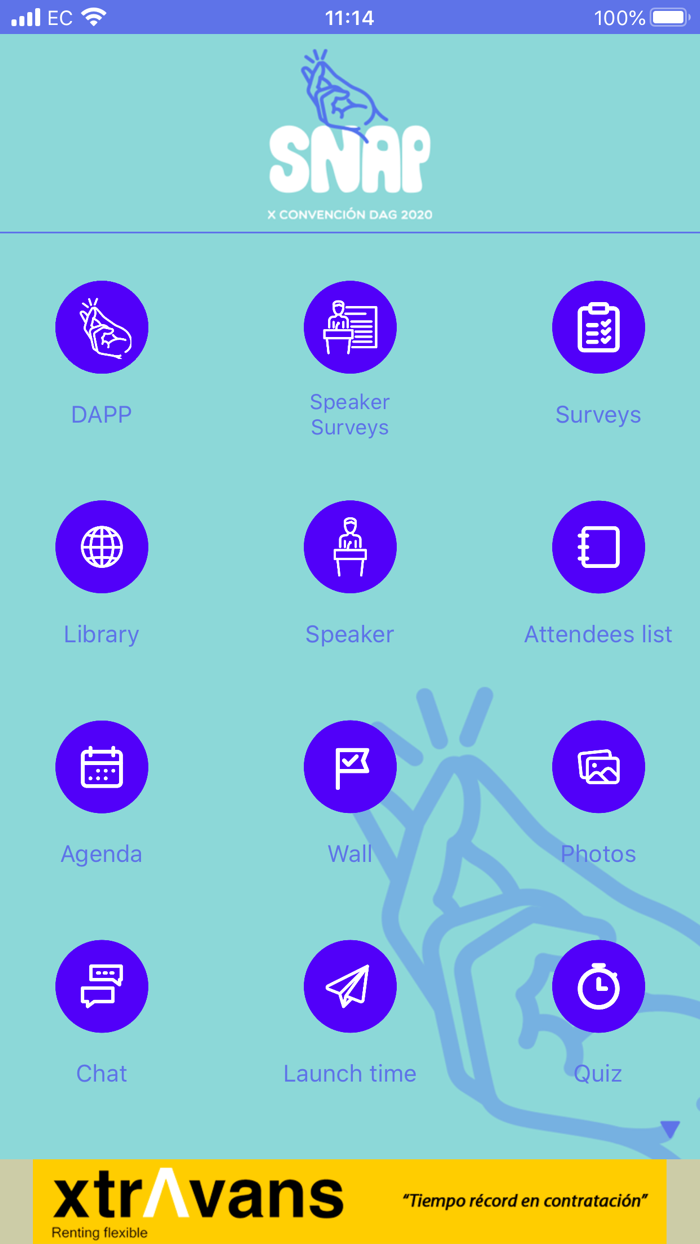Go to the Wall
The image size is (700, 1244).
coord(350,767)
